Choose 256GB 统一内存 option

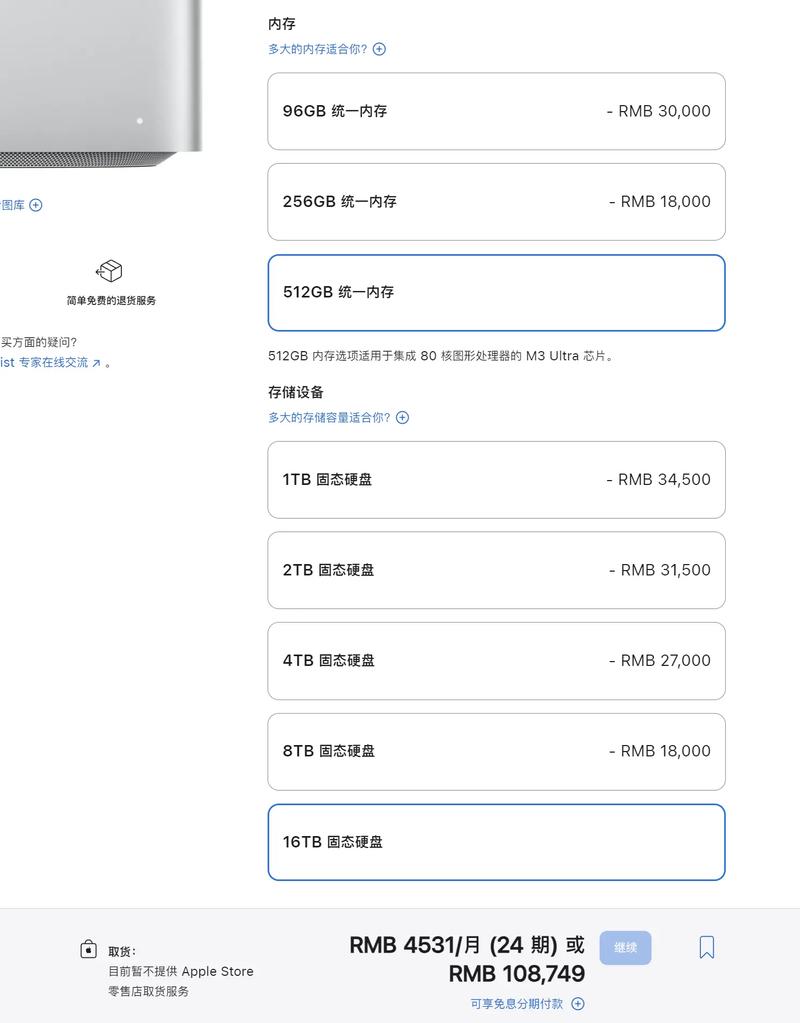click(496, 202)
